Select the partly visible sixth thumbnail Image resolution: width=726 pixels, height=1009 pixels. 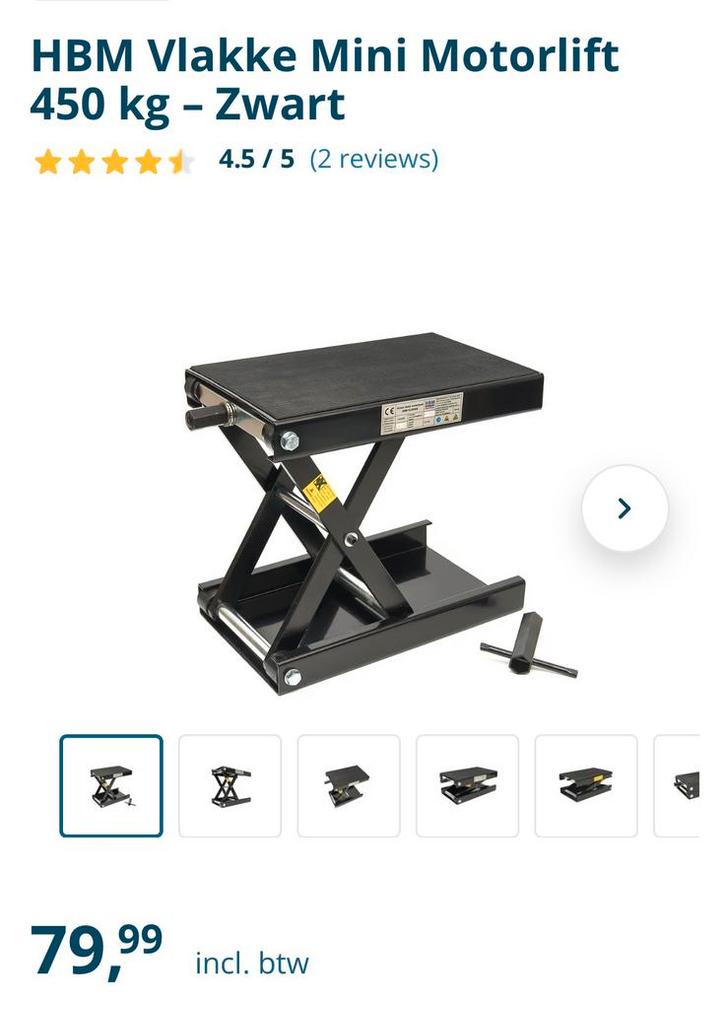coord(680,786)
